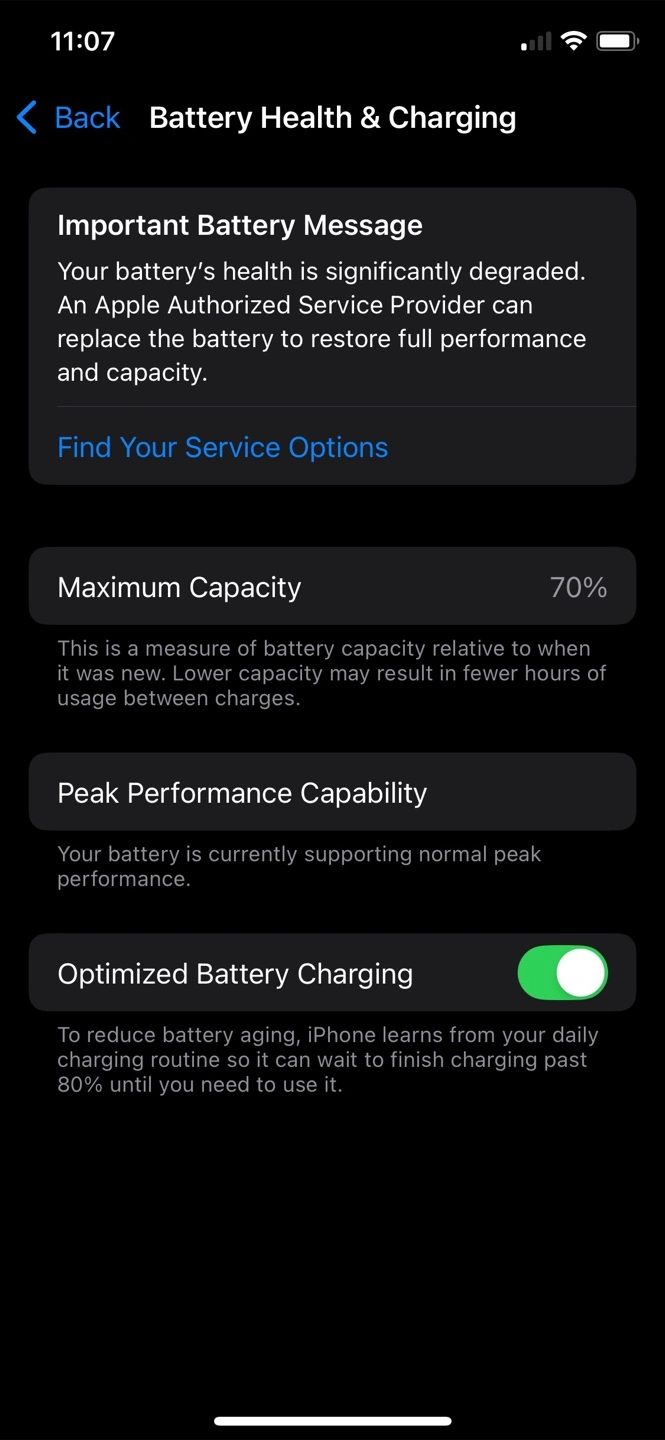Open Find Your Service Options link
The image size is (665, 1440).
coord(222,447)
